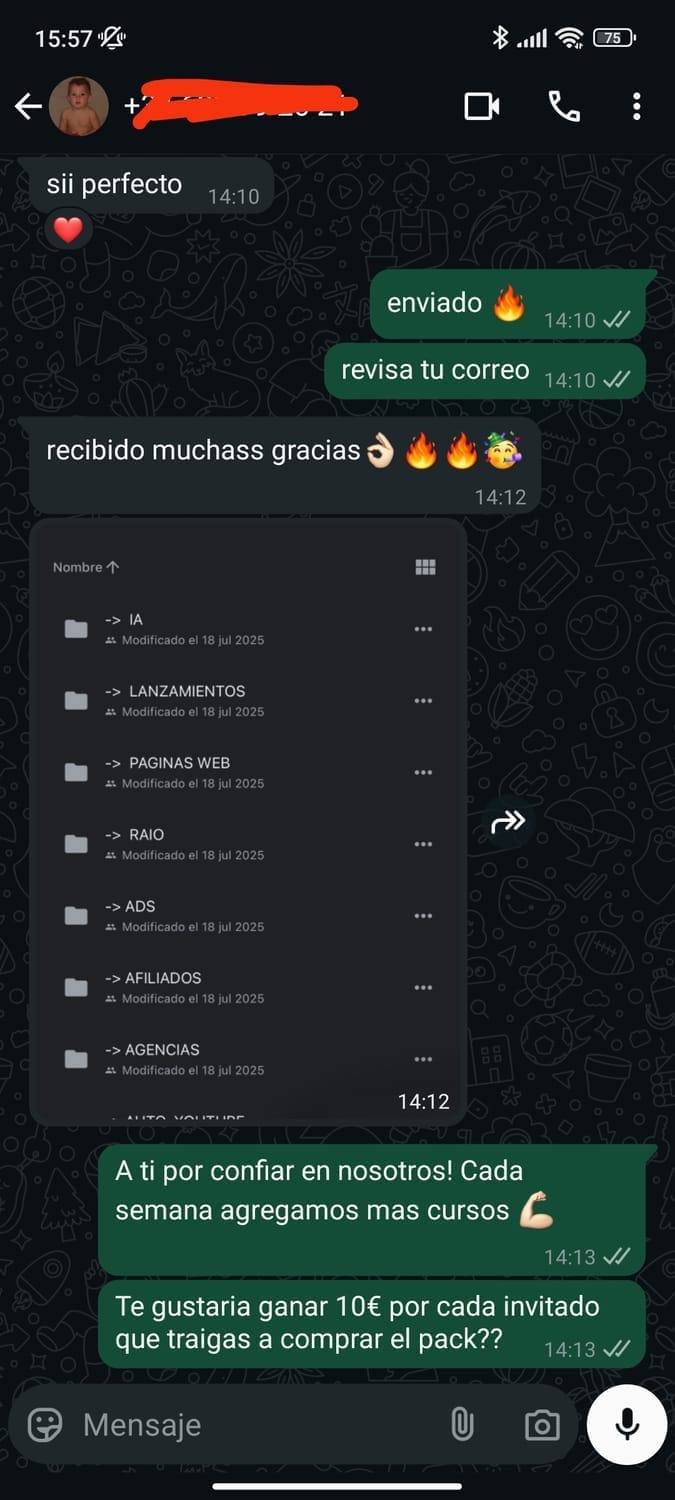Screen dimensions: 675x1500
Task: Record a voice message with the microphone
Action: pyautogui.click(x=627, y=1425)
